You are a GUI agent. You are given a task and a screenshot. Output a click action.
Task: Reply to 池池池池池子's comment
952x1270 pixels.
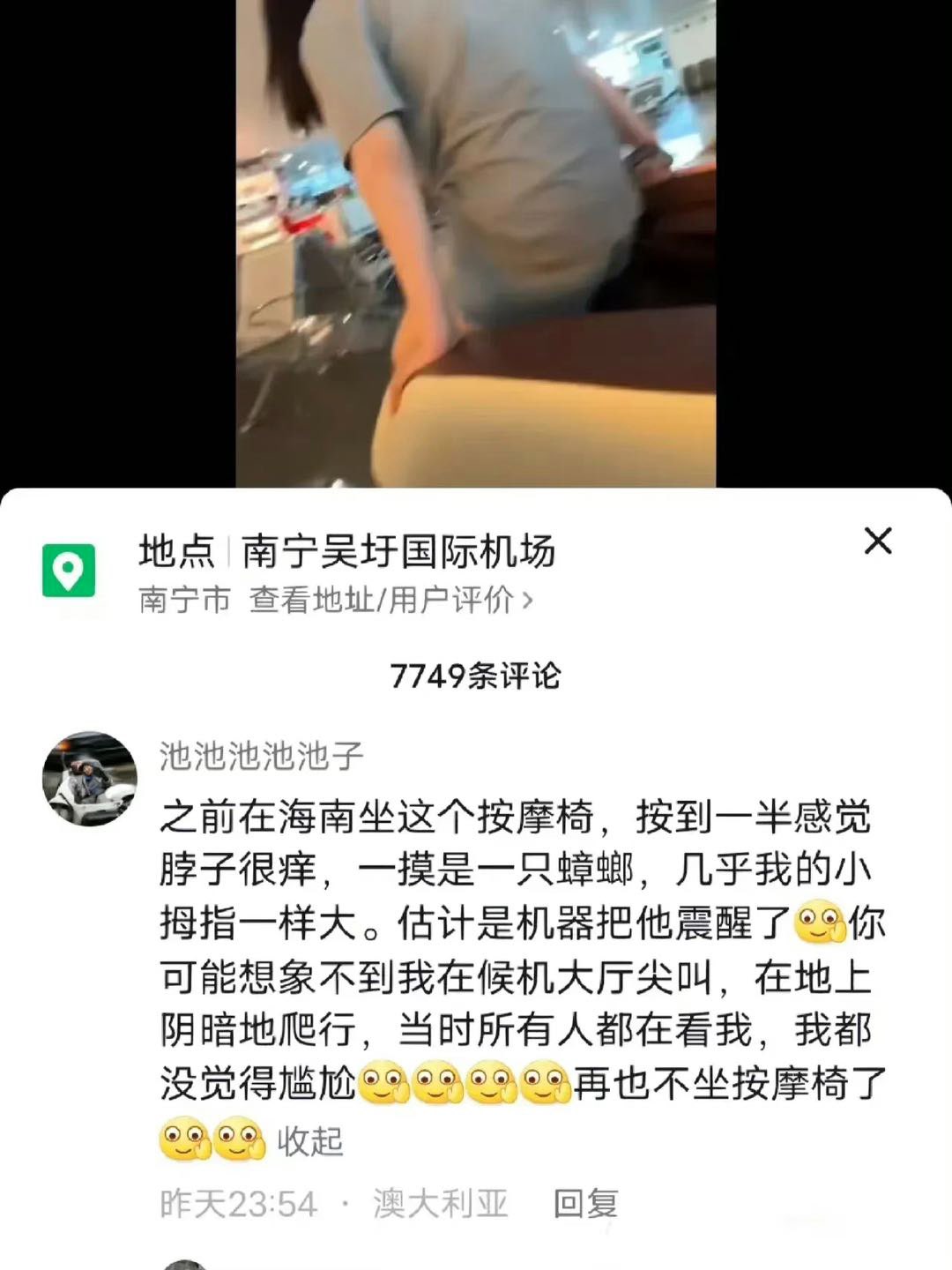pyautogui.click(x=585, y=1203)
